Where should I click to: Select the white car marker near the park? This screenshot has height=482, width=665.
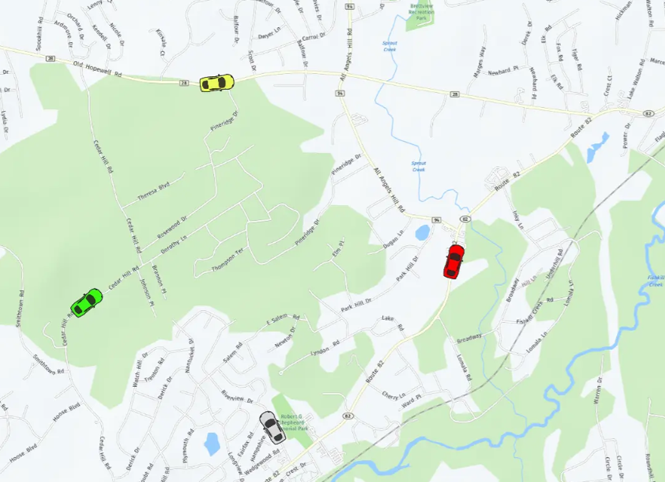click(x=272, y=427)
